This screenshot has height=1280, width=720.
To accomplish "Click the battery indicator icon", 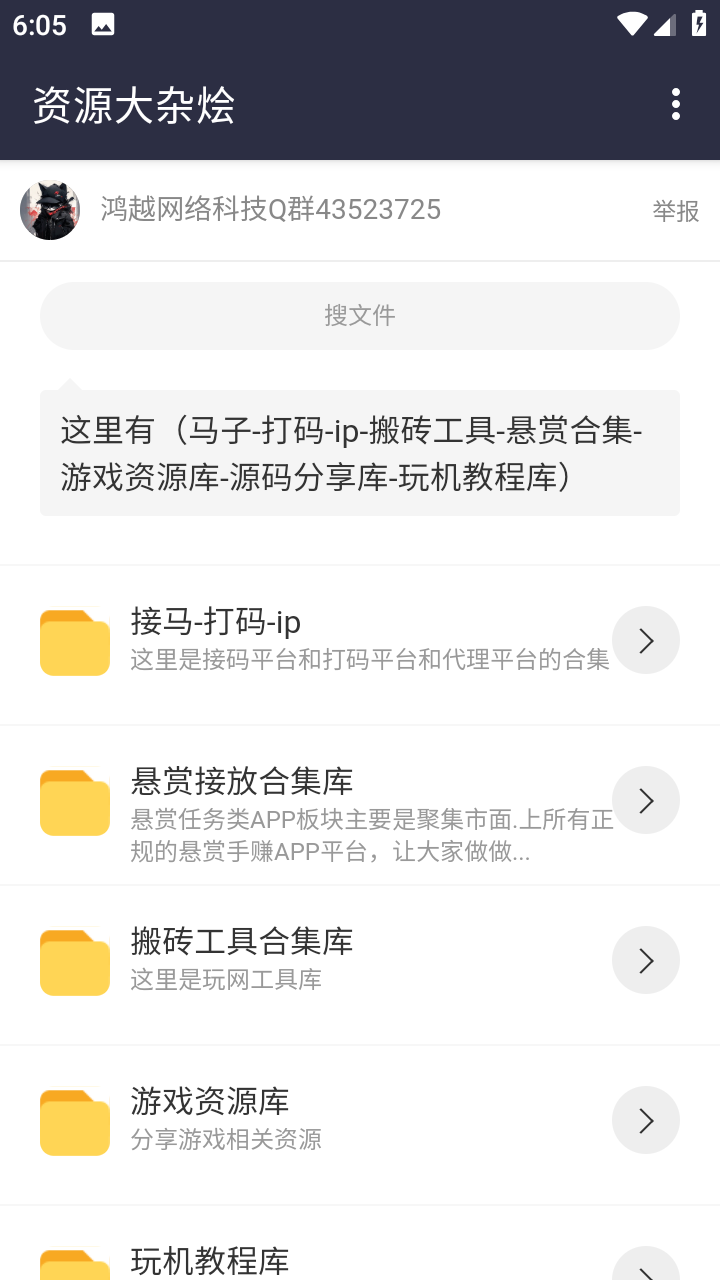I will tap(699, 24).
